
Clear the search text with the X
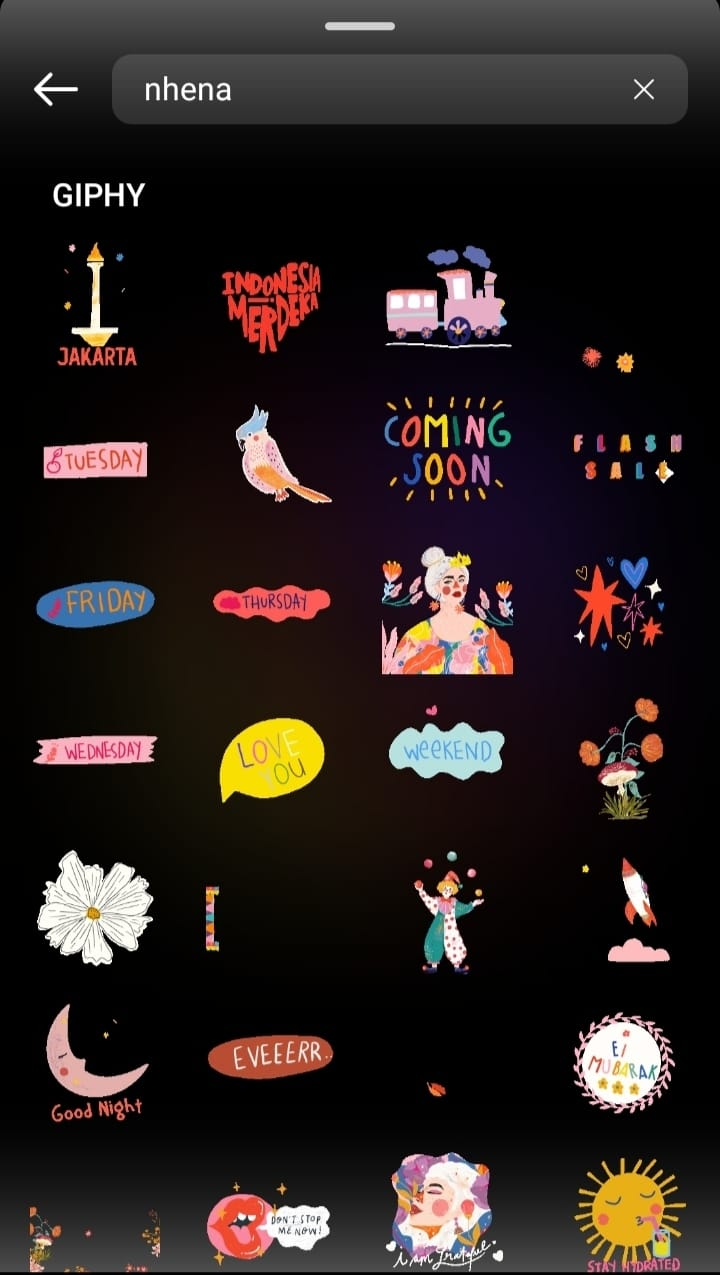coord(644,90)
